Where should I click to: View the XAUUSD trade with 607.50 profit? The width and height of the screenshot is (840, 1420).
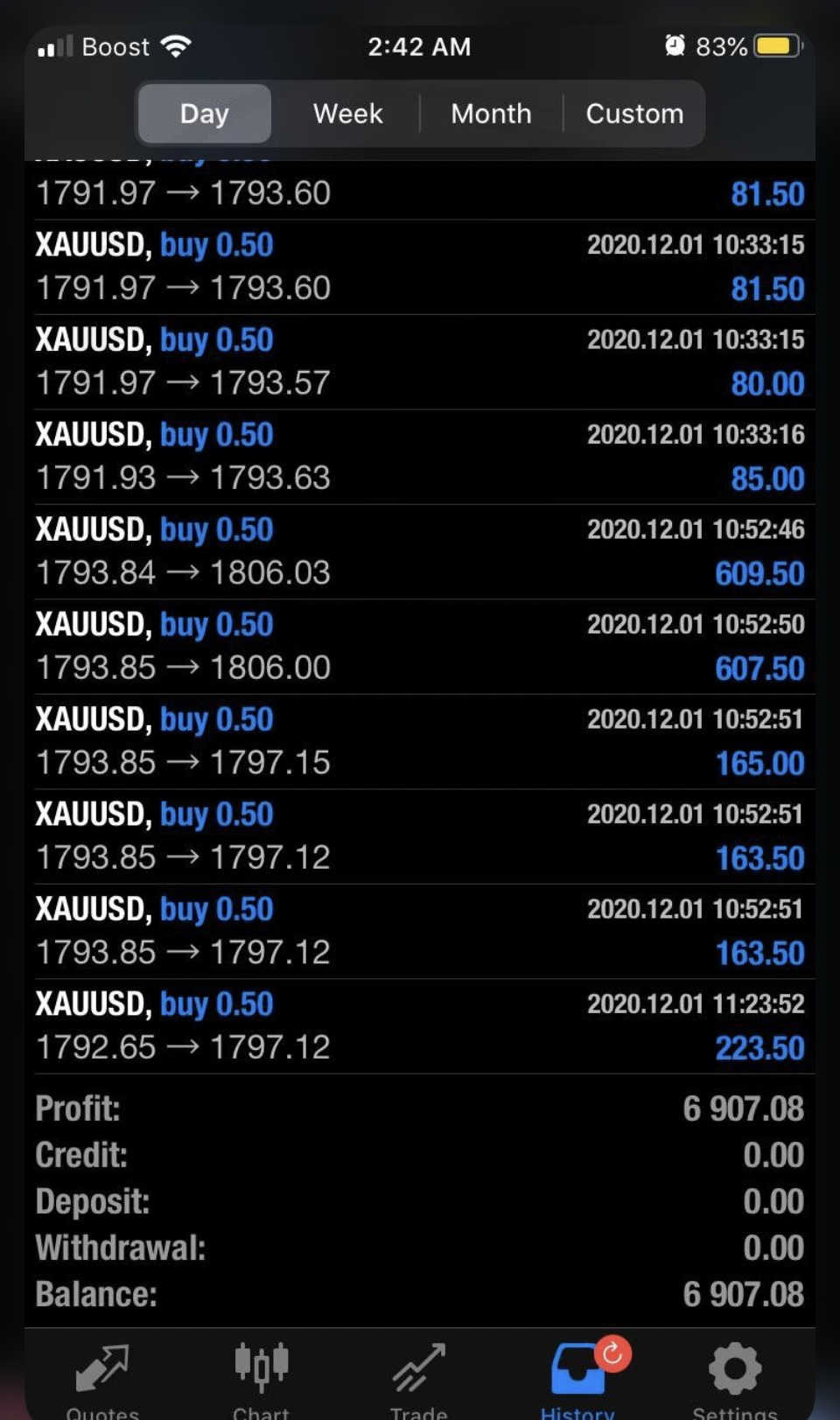pos(420,647)
